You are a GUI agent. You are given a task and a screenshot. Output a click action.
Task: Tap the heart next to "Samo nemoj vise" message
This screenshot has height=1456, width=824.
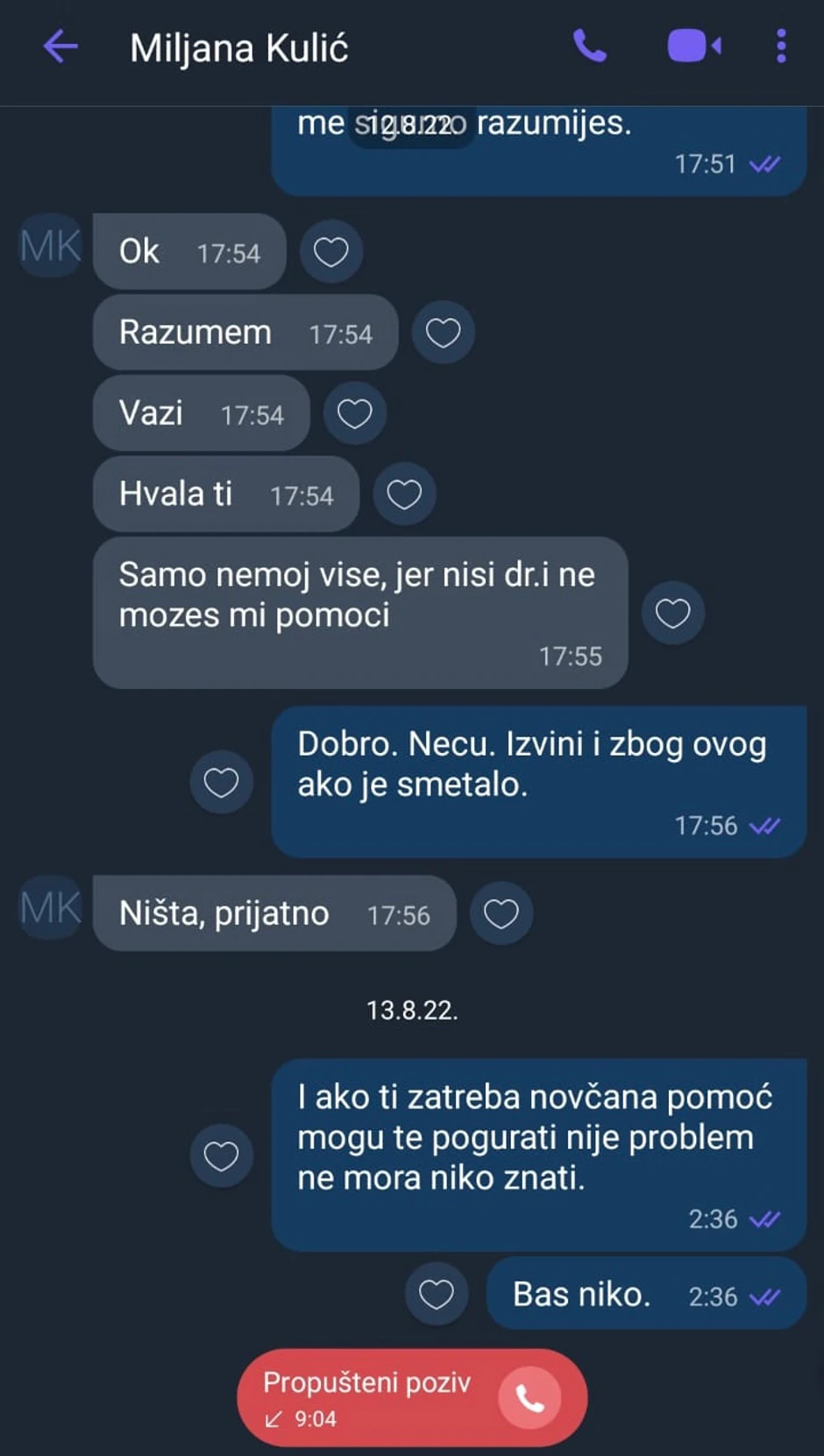(x=672, y=613)
